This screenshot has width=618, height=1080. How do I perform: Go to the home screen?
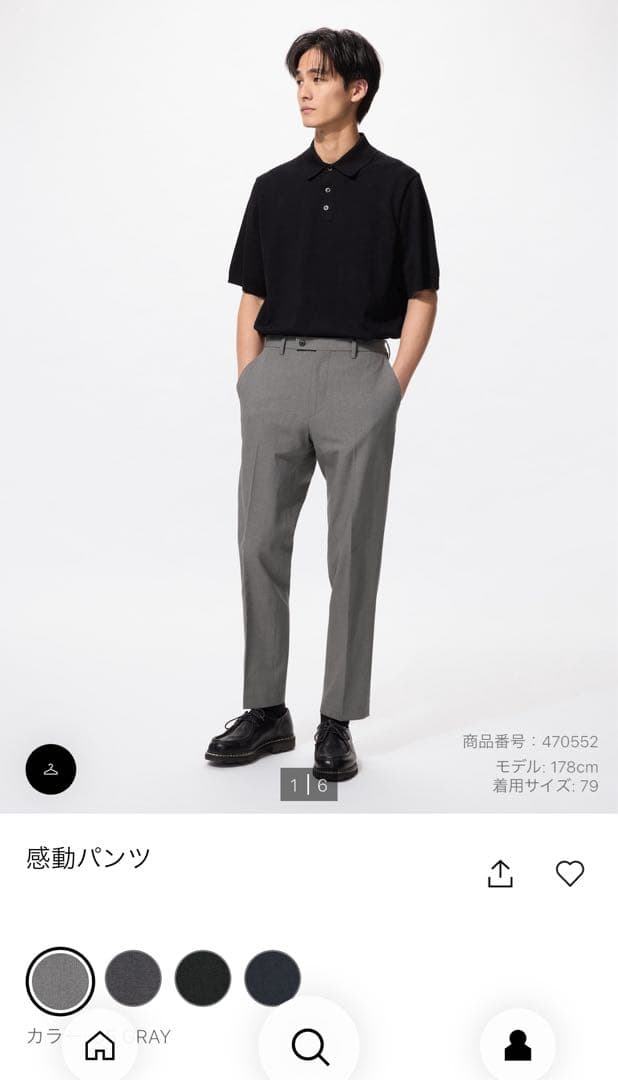click(100, 1046)
